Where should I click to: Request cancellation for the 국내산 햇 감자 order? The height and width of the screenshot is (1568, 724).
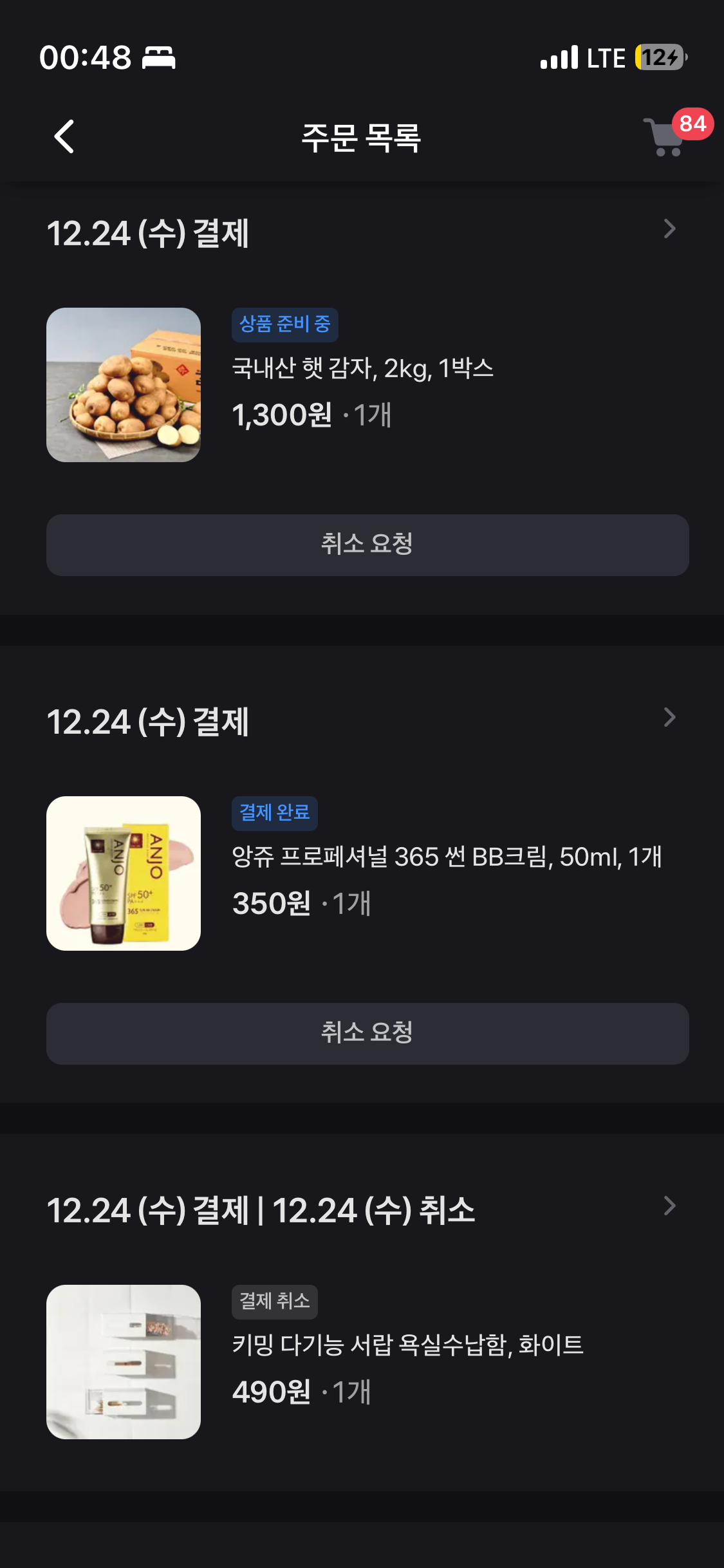[367, 545]
